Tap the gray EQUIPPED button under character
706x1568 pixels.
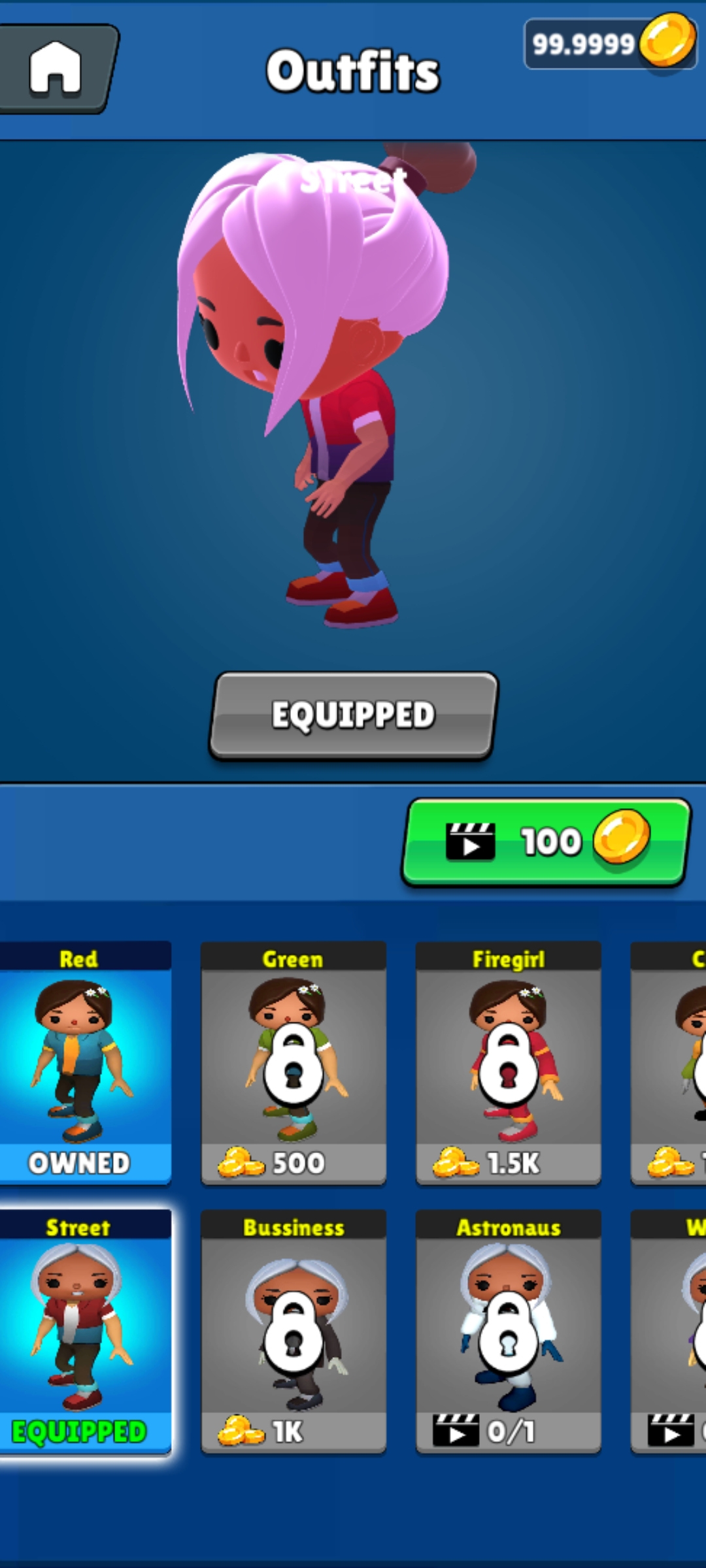click(x=353, y=715)
